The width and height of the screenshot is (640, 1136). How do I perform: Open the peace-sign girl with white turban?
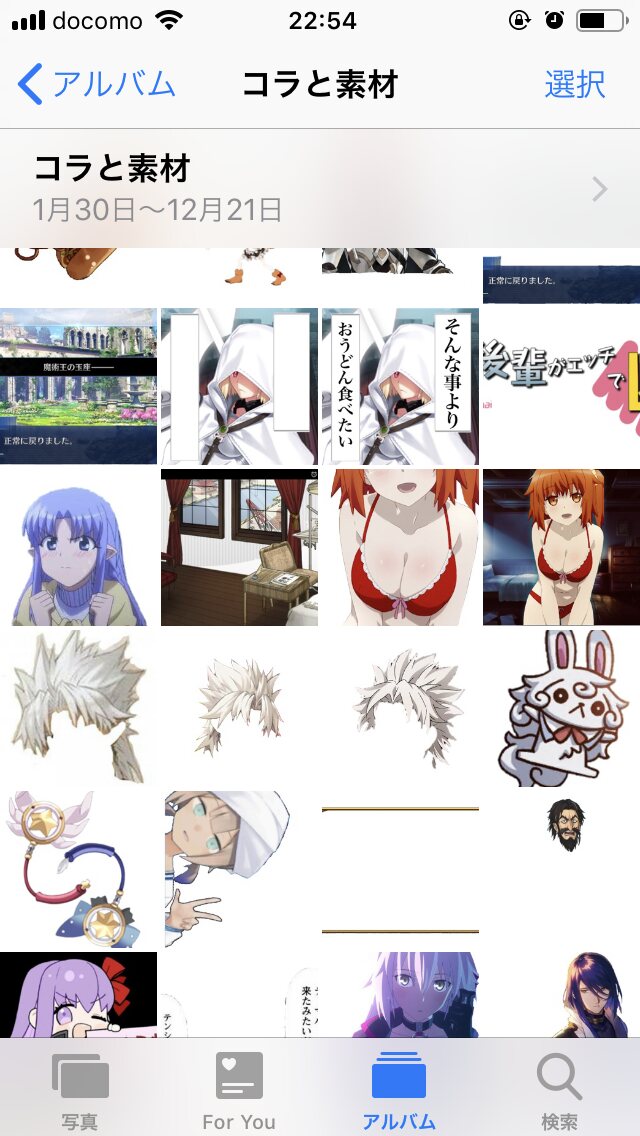239,870
